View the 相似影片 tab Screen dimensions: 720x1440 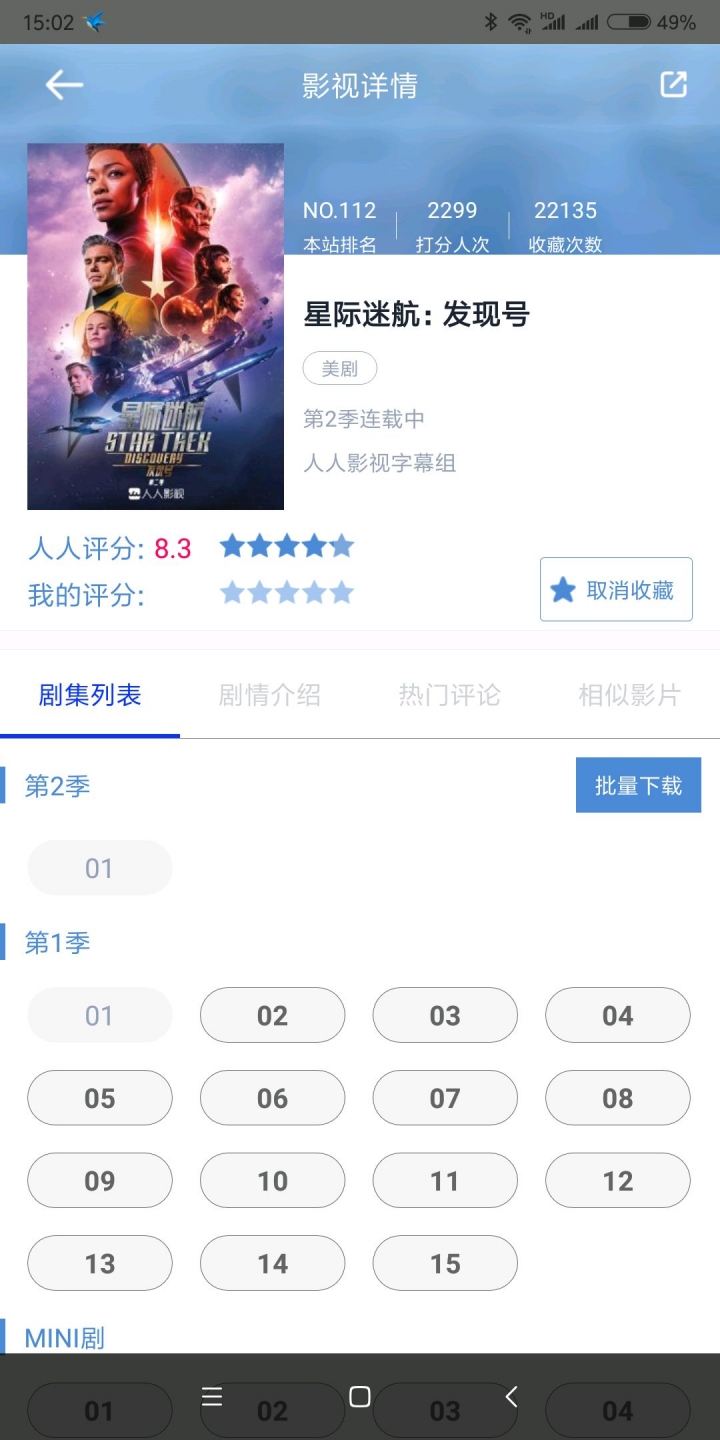tap(629, 695)
